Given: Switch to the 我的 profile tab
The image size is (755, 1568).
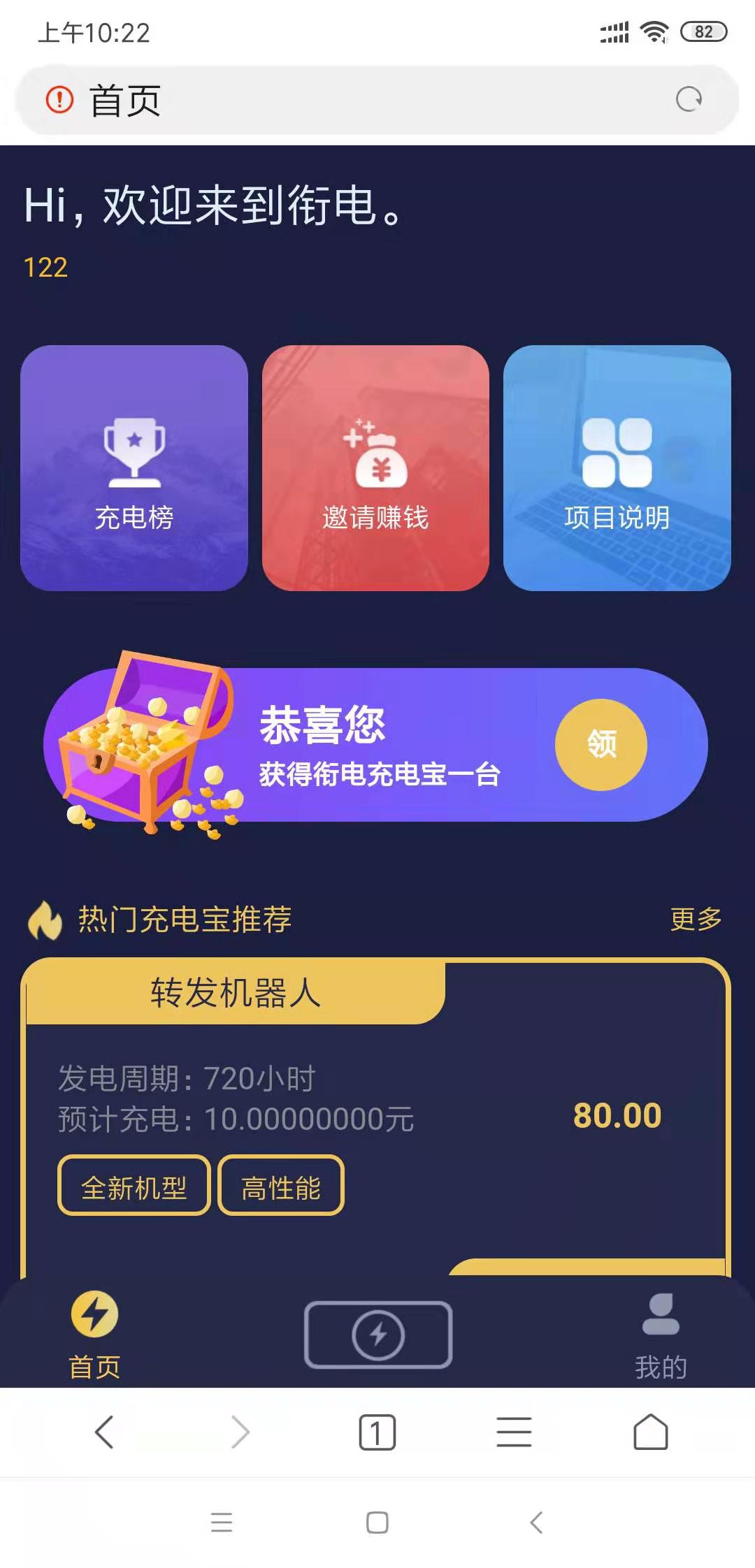Looking at the screenshot, I should pos(660,1333).
